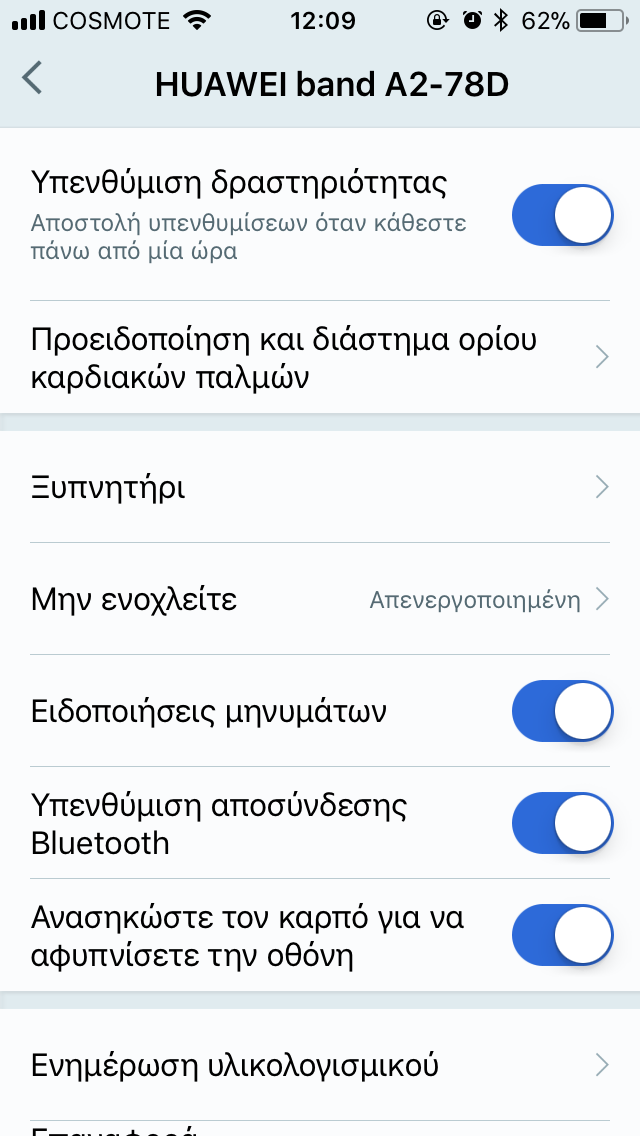Disable the Υπενθύμιση δραστηριότητας switch
The width and height of the screenshot is (640, 1136).
click(x=562, y=215)
